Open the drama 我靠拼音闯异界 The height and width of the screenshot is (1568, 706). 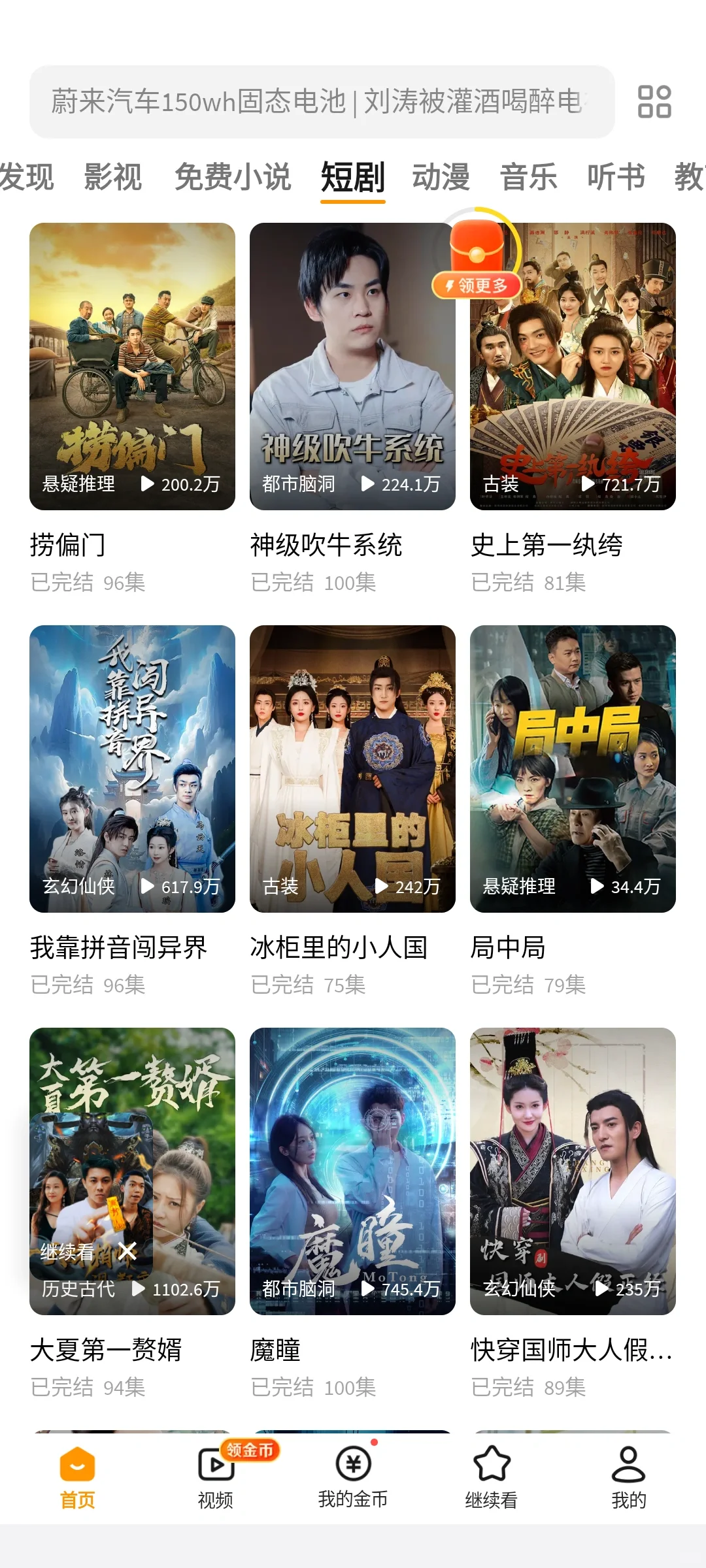[132, 768]
